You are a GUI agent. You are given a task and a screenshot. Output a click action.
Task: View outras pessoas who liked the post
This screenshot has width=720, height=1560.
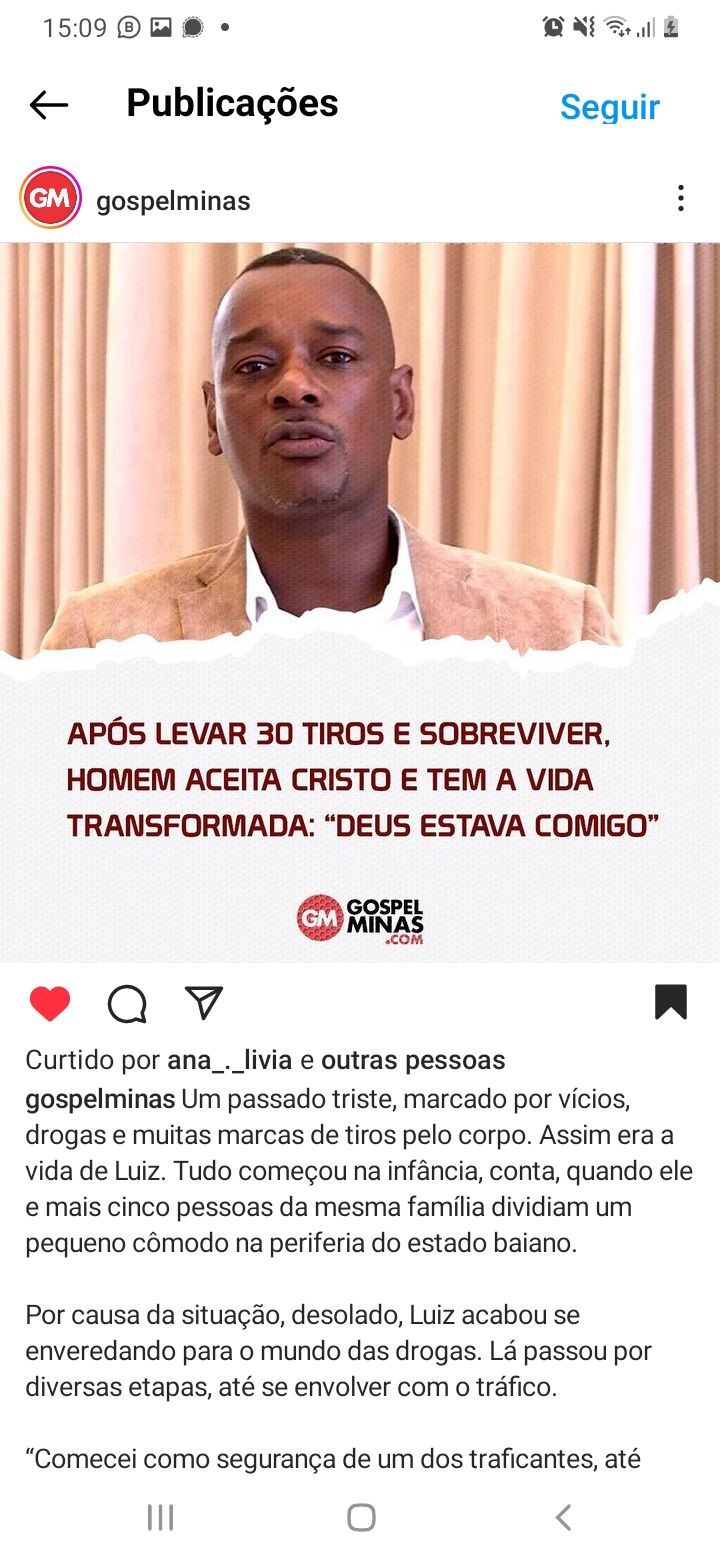(x=413, y=1059)
